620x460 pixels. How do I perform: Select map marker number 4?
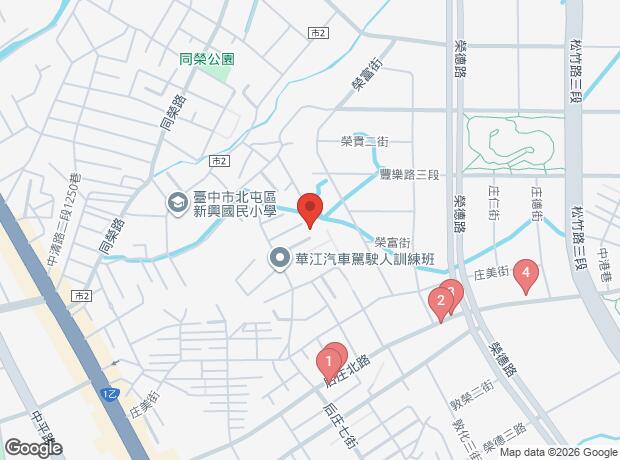pos(526,273)
